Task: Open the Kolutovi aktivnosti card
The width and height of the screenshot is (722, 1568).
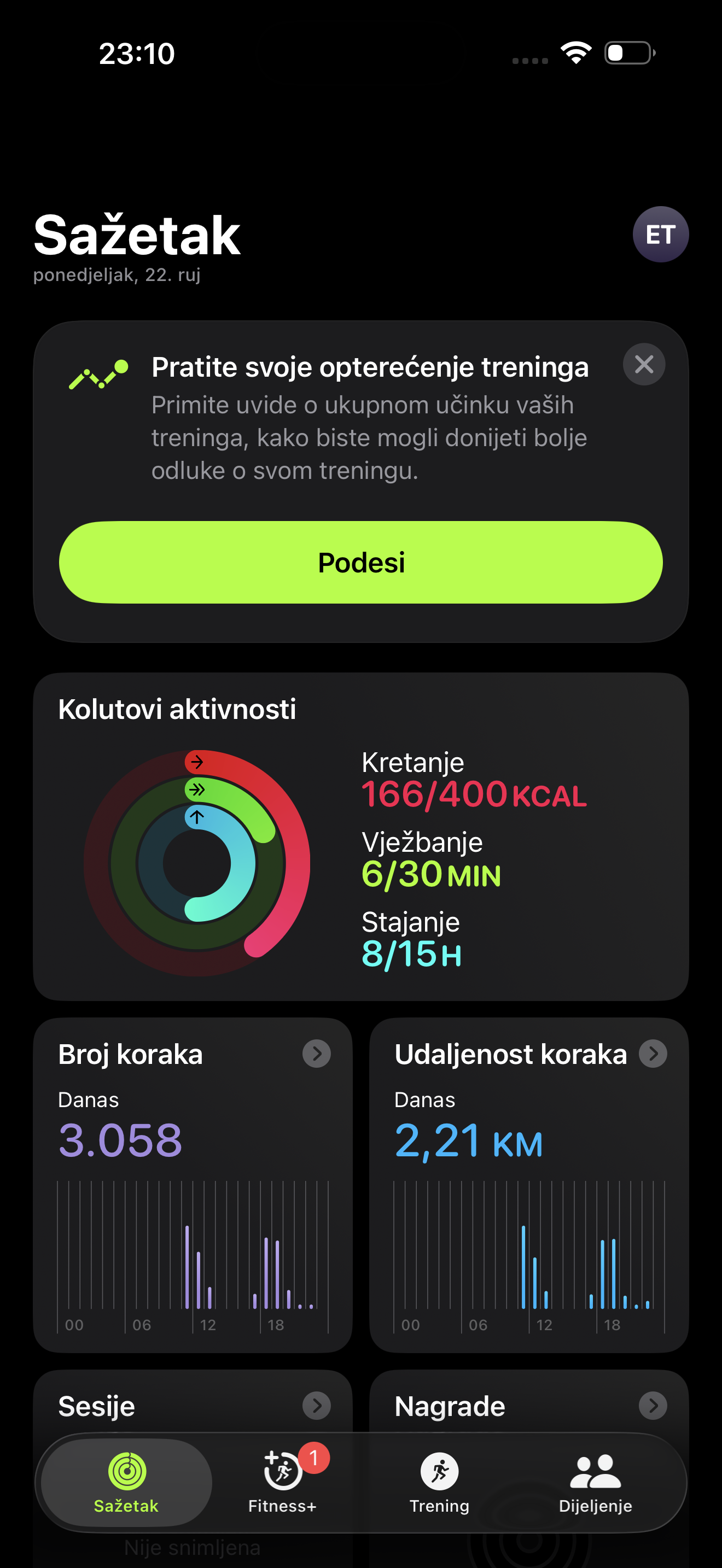Action: [361, 836]
